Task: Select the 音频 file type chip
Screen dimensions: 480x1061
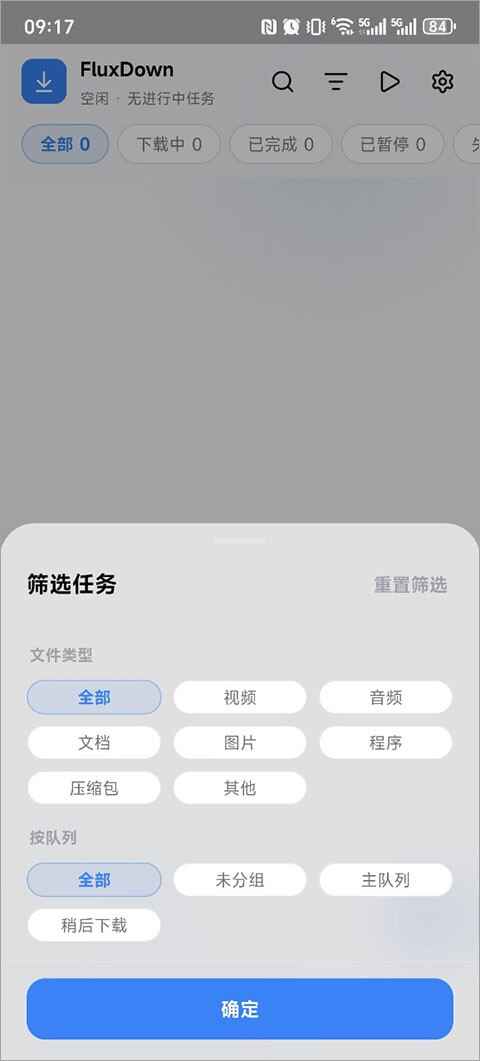Action: (x=386, y=697)
